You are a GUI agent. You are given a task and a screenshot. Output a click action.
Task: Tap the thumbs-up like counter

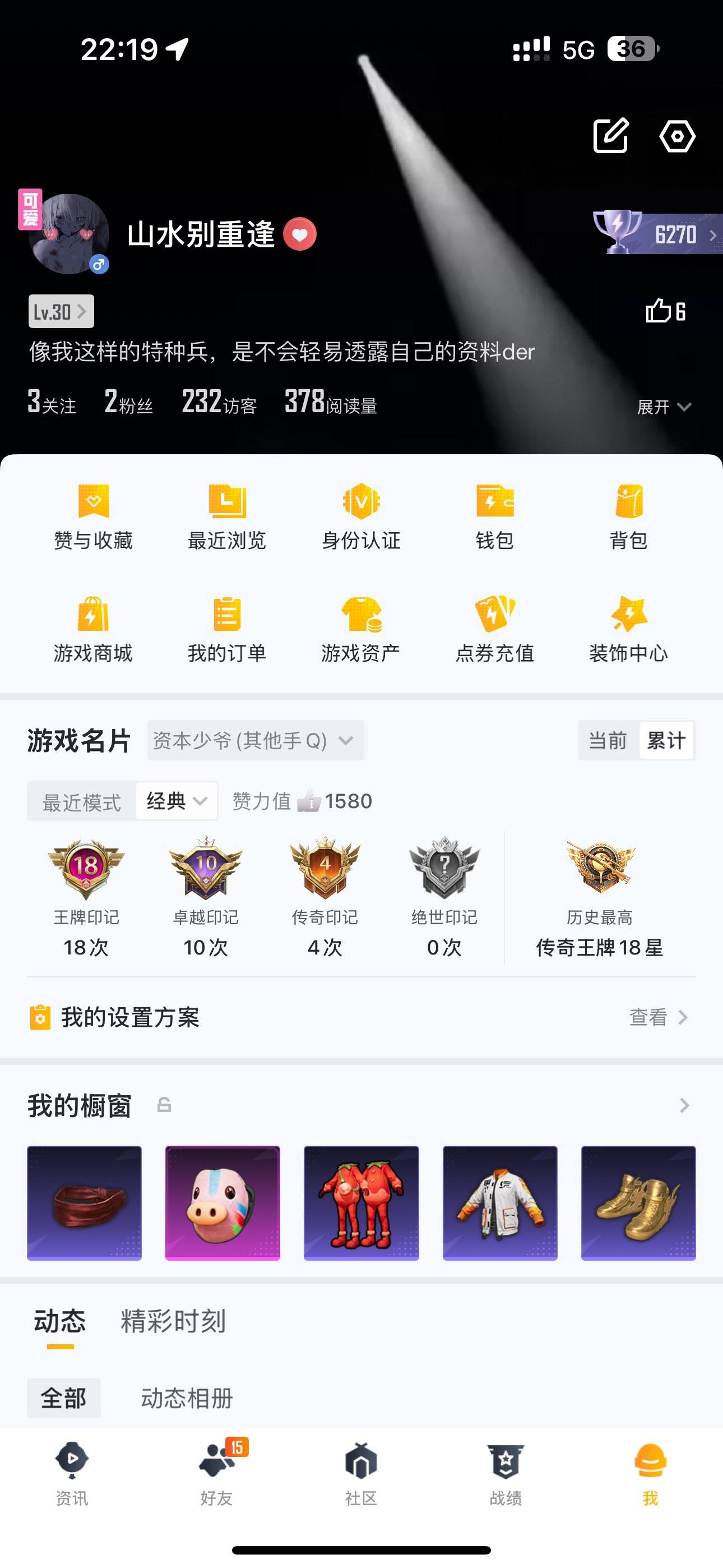tap(667, 312)
